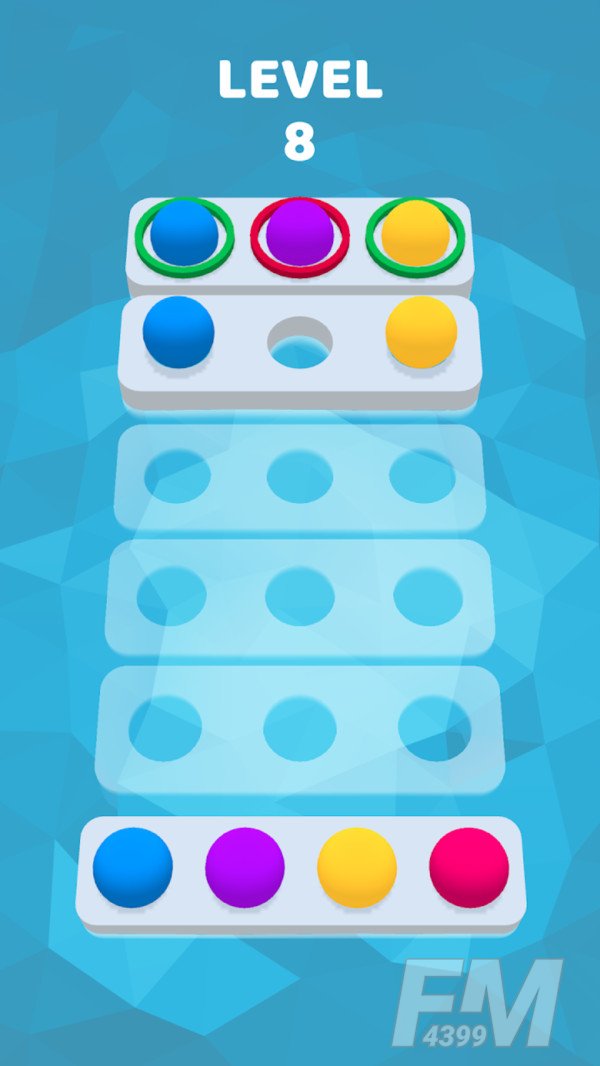Pick the purple ball from the bottom tray
600x1066 pixels.
point(245,867)
